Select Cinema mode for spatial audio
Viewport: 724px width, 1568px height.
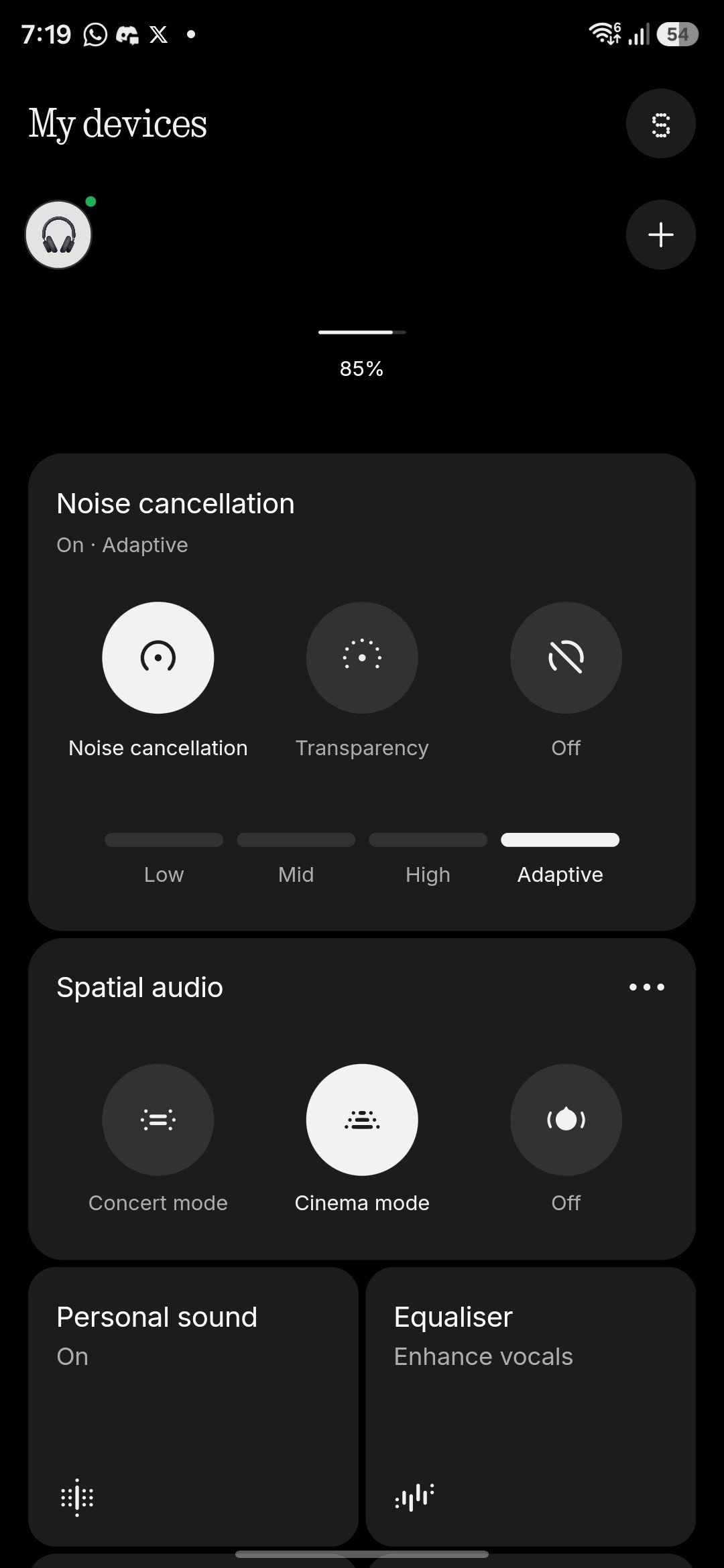(362, 1119)
